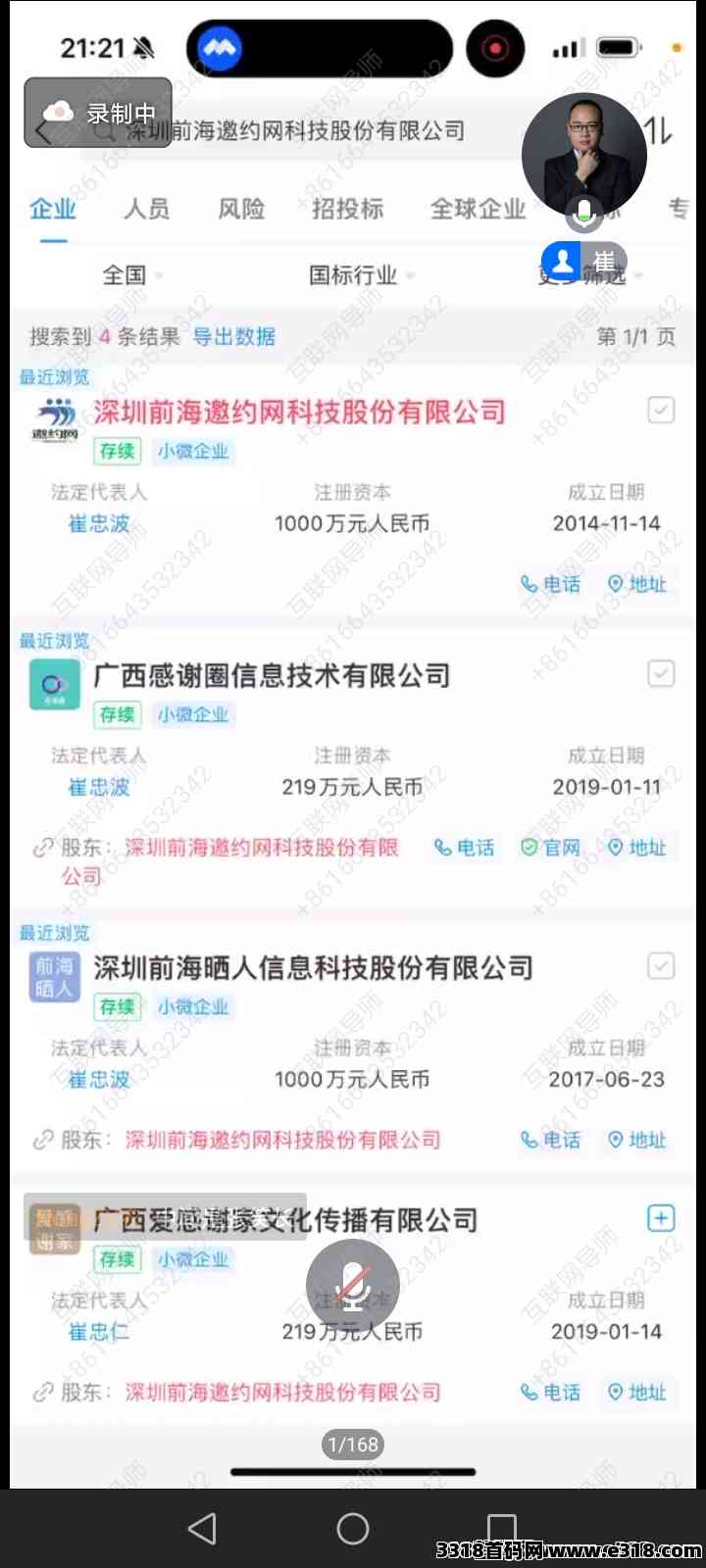The height and width of the screenshot is (1568, 706).
Task: Open 深圳前海晒人信息科技股份有限公司 result card
Action: (x=313, y=968)
